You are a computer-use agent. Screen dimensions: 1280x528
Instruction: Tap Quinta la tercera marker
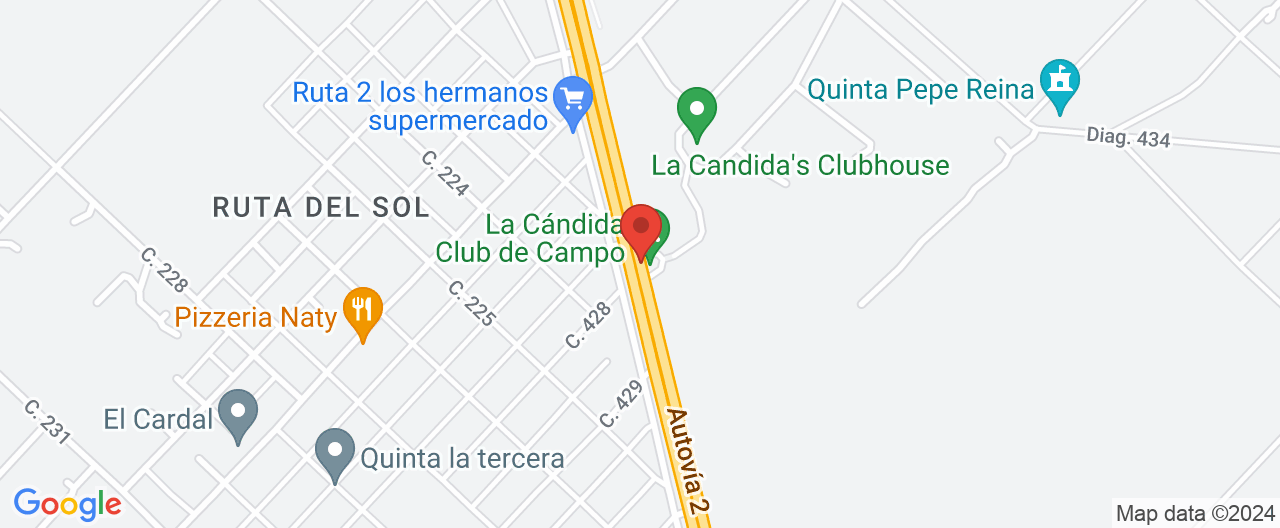(335, 452)
